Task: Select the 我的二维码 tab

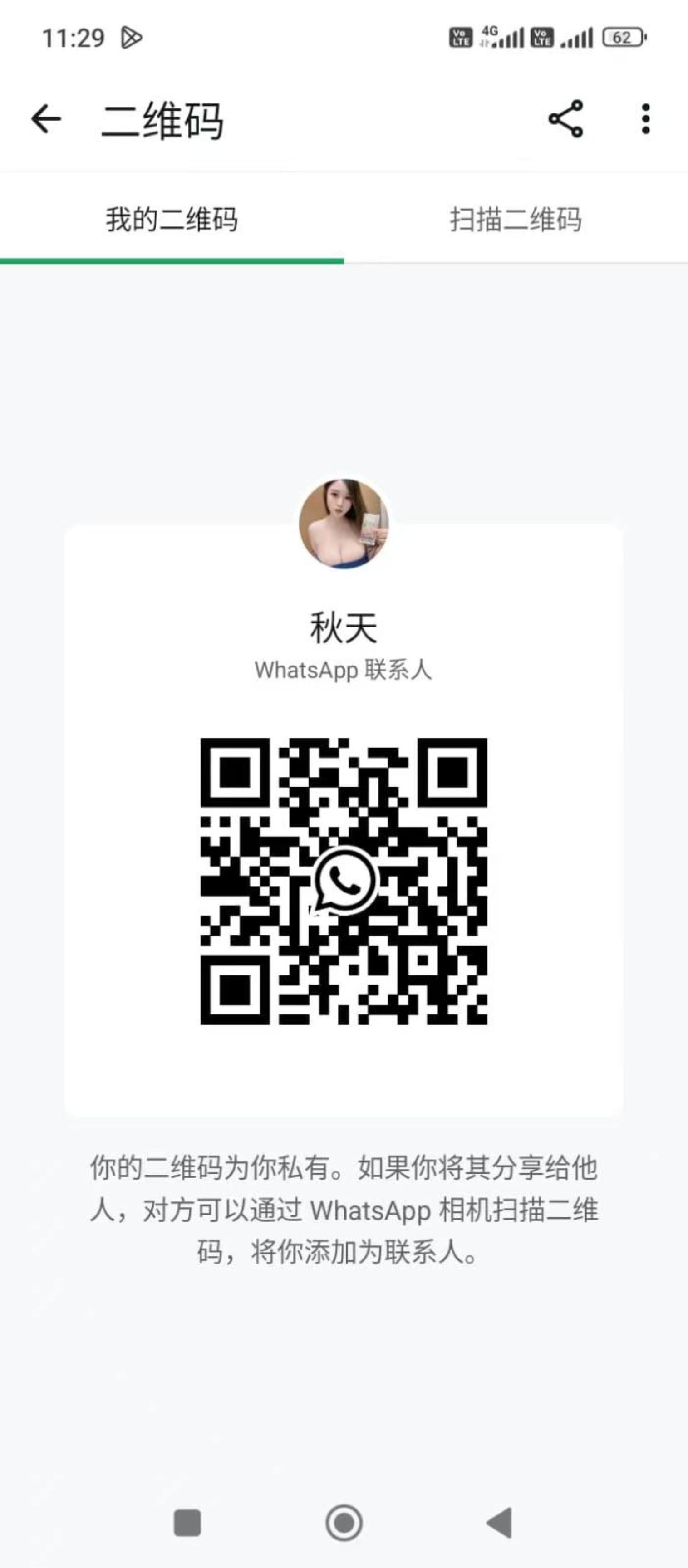Action: click(x=172, y=220)
